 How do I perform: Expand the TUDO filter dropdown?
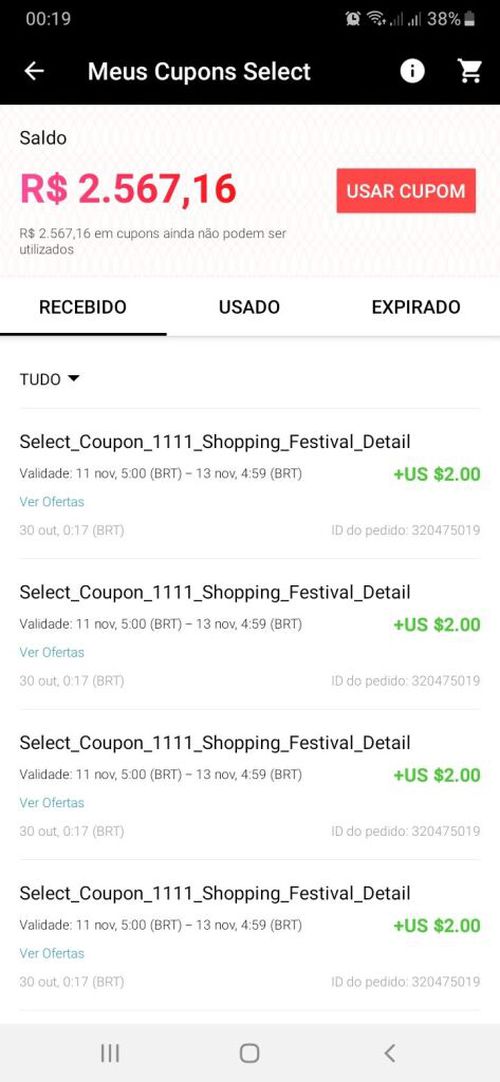pyautogui.click(x=50, y=379)
